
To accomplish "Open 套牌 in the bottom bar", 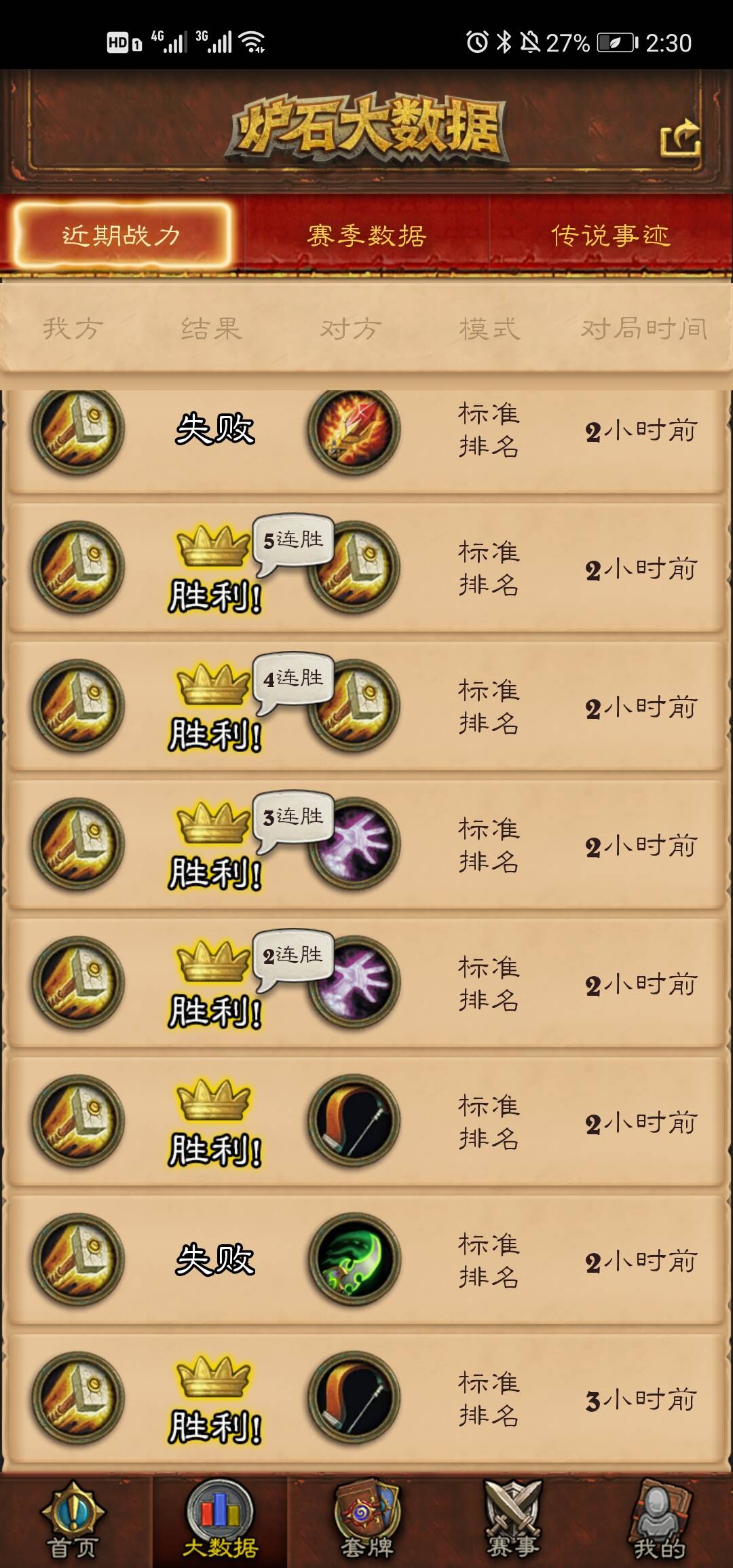I will (366, 1522).
